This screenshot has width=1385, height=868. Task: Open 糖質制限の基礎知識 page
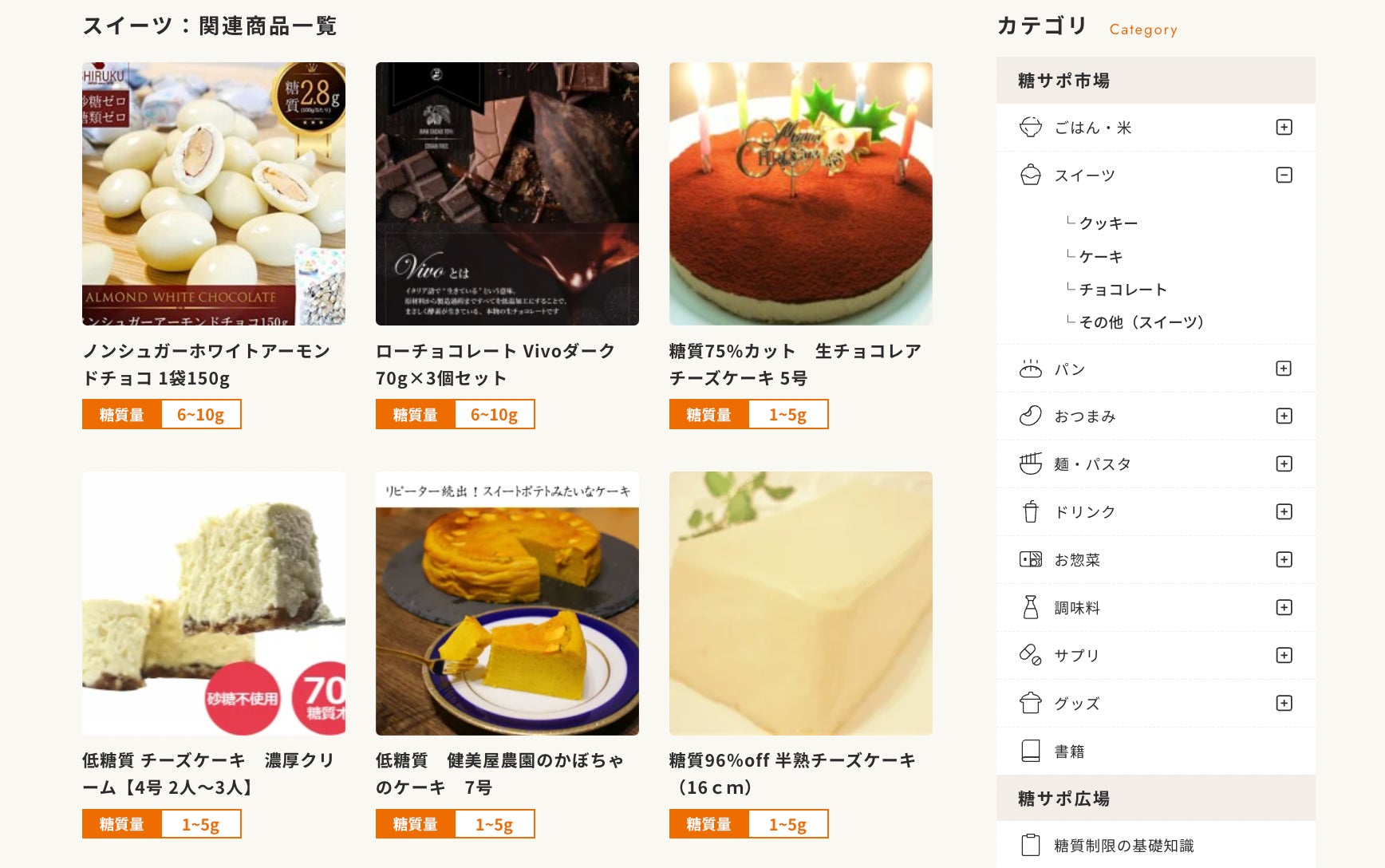[x=1123, y=846]
